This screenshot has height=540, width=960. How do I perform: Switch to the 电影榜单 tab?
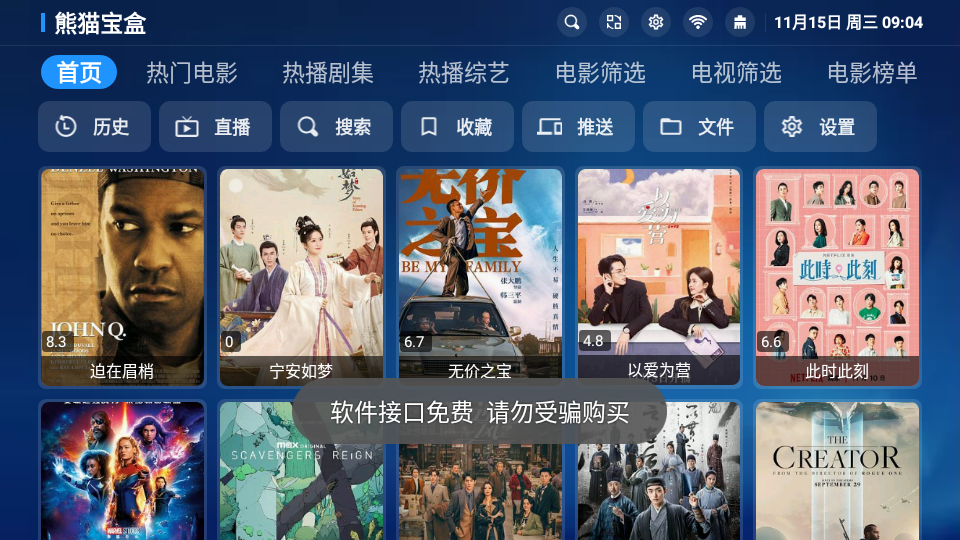[872, 73]
